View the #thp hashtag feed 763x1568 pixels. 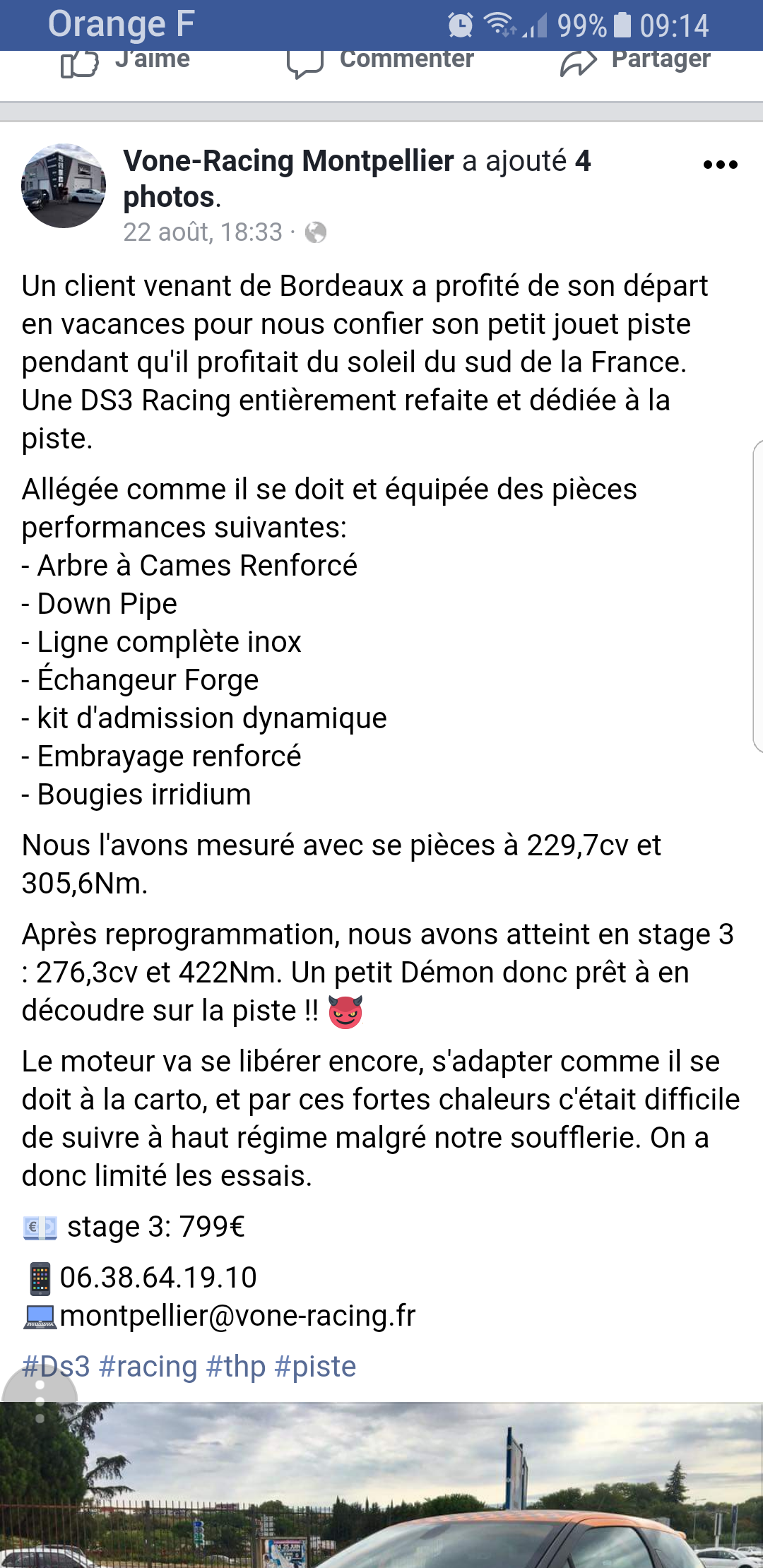click(236, 1367)
